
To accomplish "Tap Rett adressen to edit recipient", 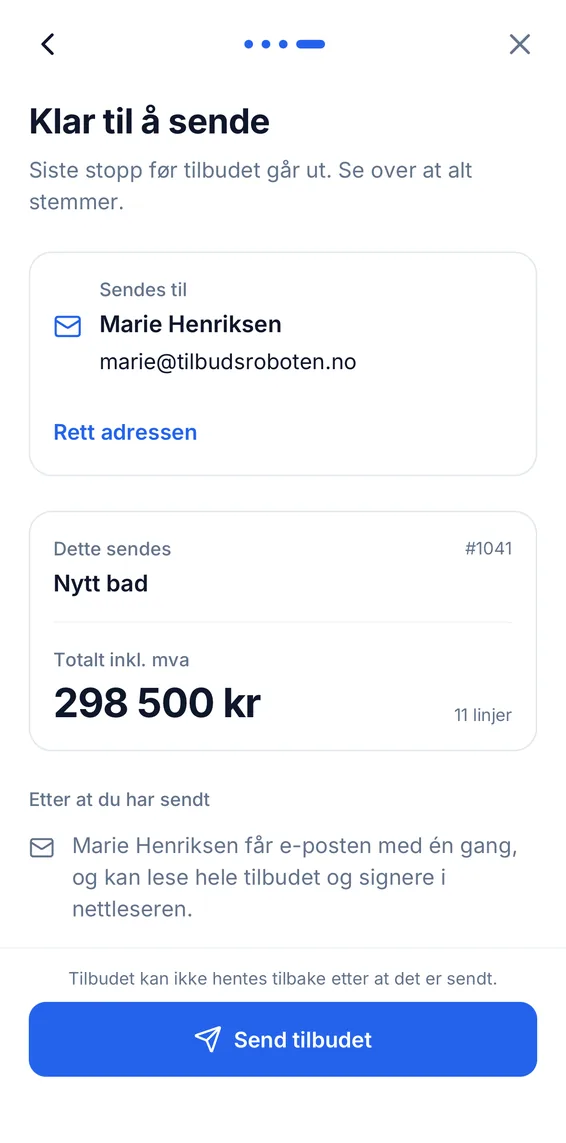I will point(125,432).
